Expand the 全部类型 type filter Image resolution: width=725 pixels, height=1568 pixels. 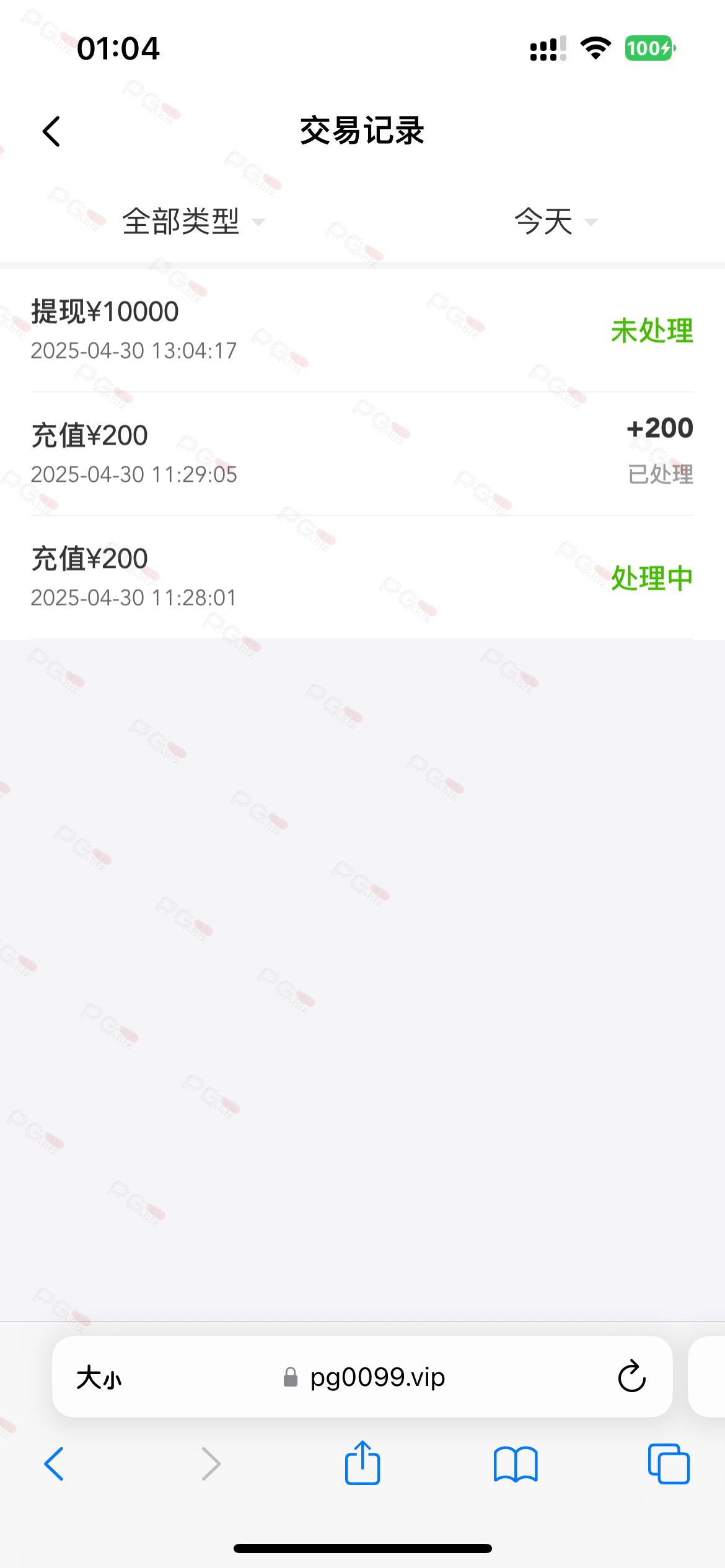point(193,222)
